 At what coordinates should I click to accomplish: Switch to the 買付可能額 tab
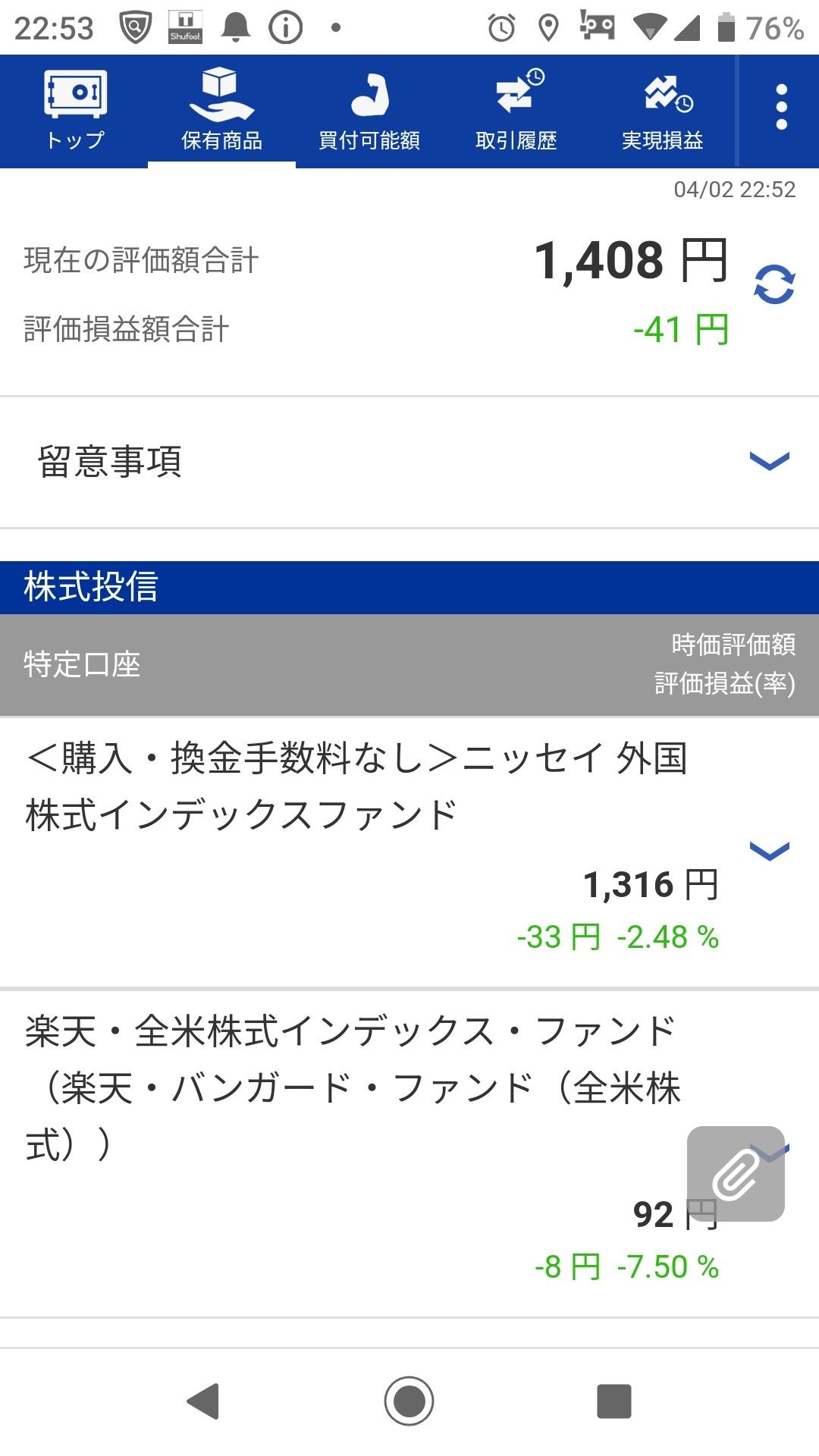pos(369,111)
